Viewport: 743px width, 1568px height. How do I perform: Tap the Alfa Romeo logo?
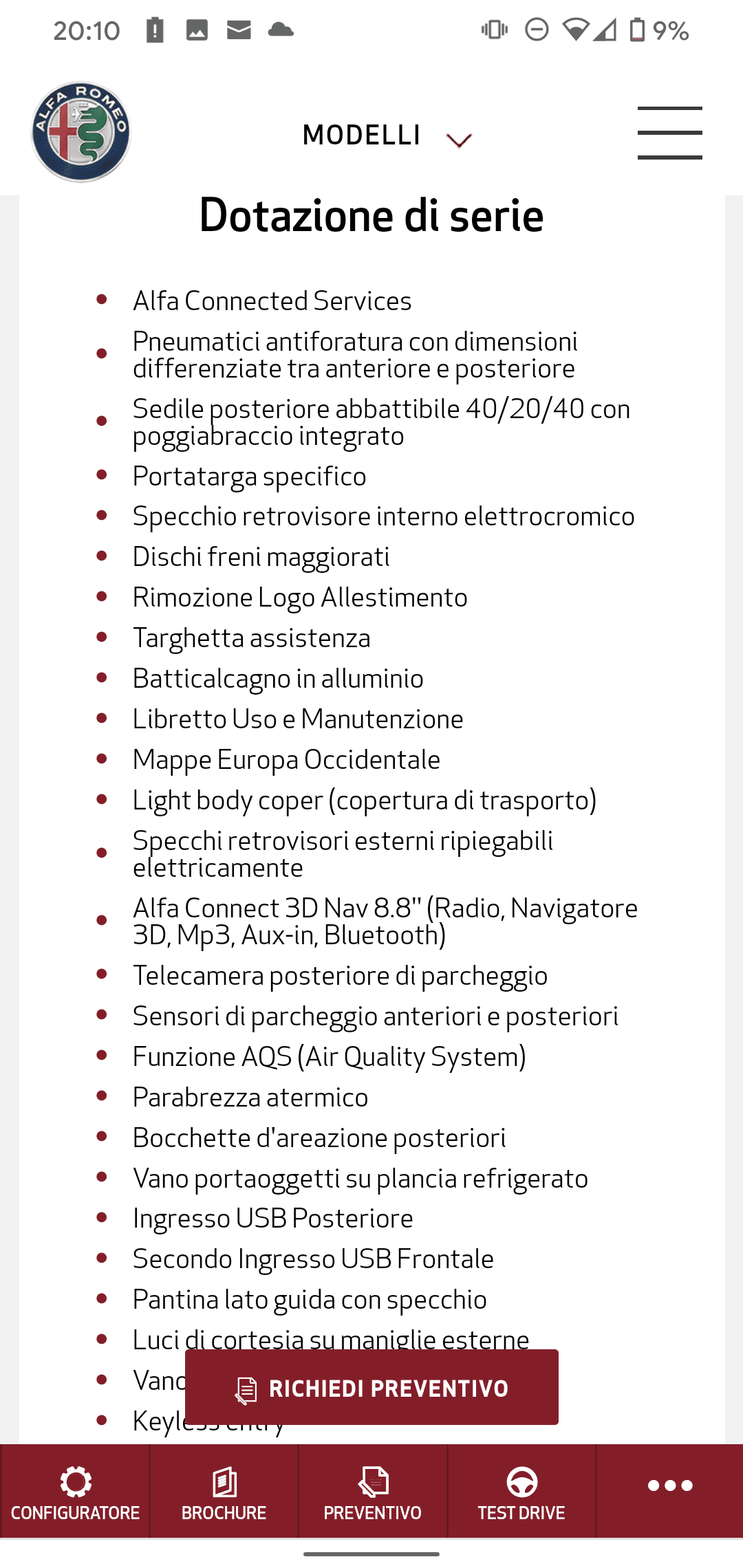[80, 132]
